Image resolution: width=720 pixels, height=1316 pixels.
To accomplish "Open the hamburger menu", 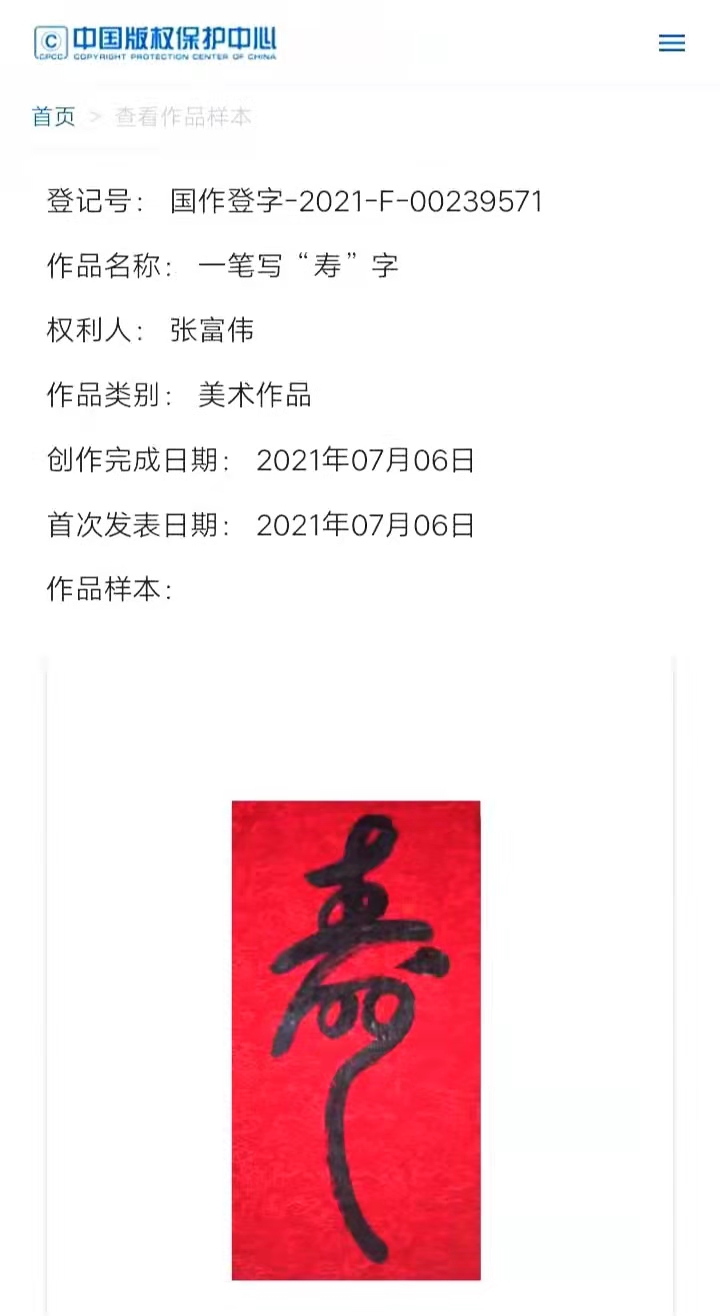I will pos(671,43).
